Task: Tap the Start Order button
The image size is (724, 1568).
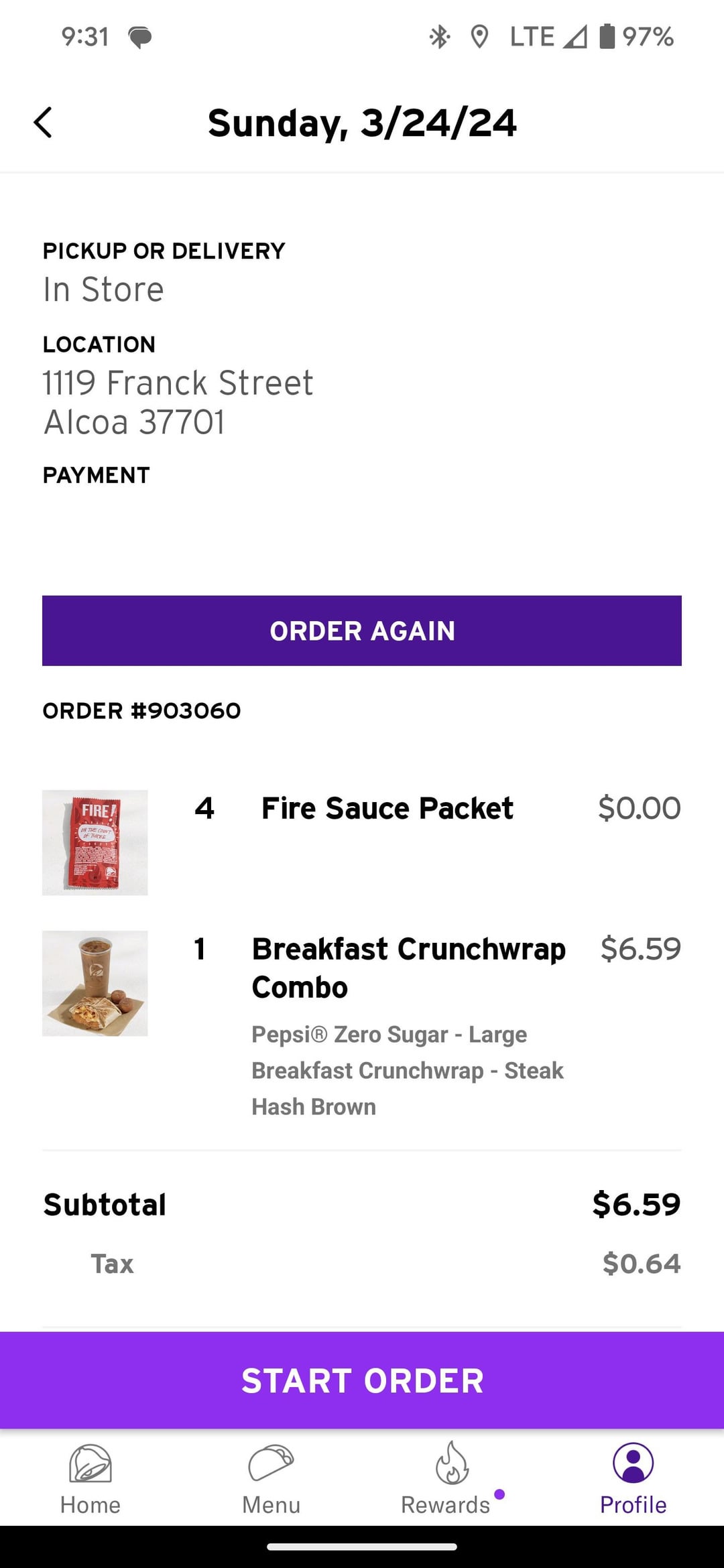Action: 362,1380
